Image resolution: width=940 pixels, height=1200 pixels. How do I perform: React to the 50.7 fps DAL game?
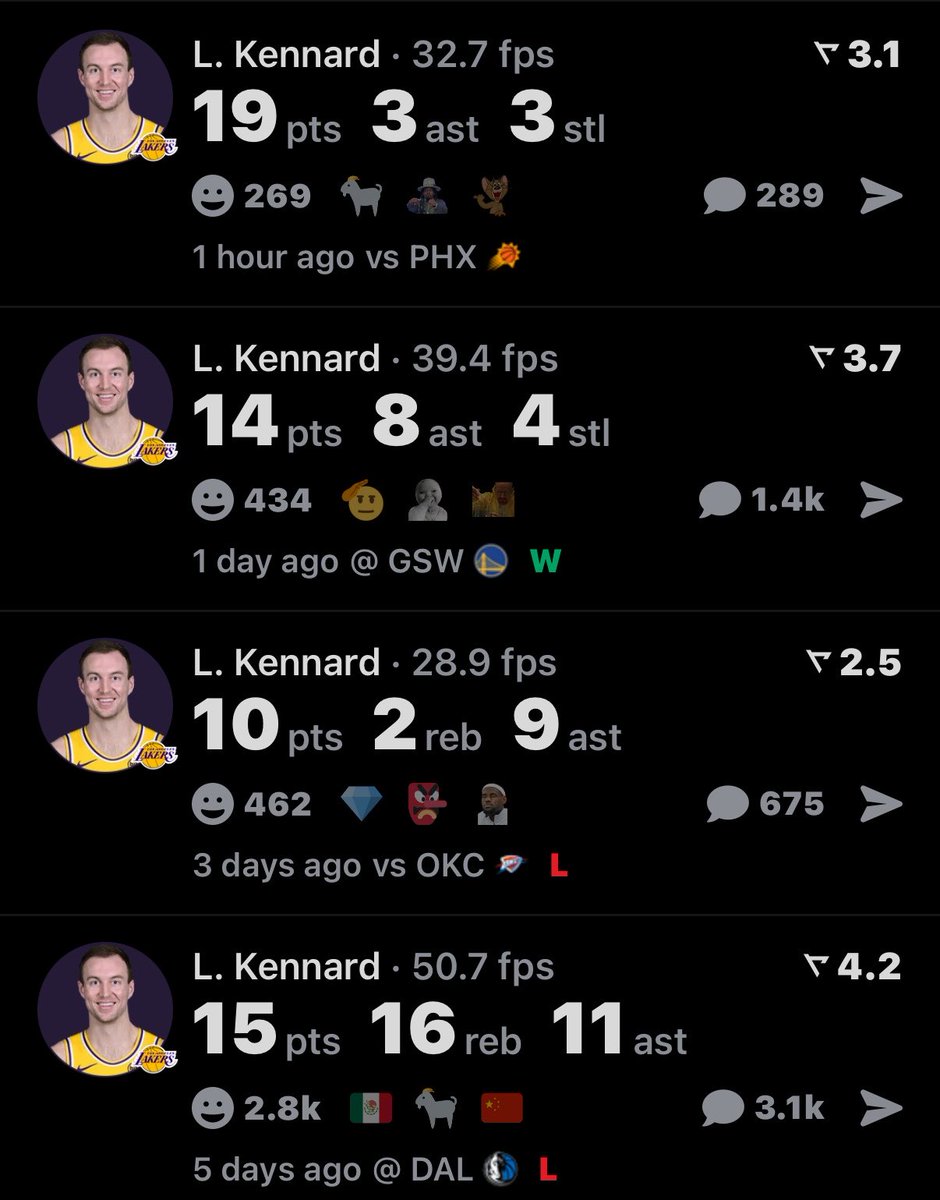click(x=213, y=1108)
